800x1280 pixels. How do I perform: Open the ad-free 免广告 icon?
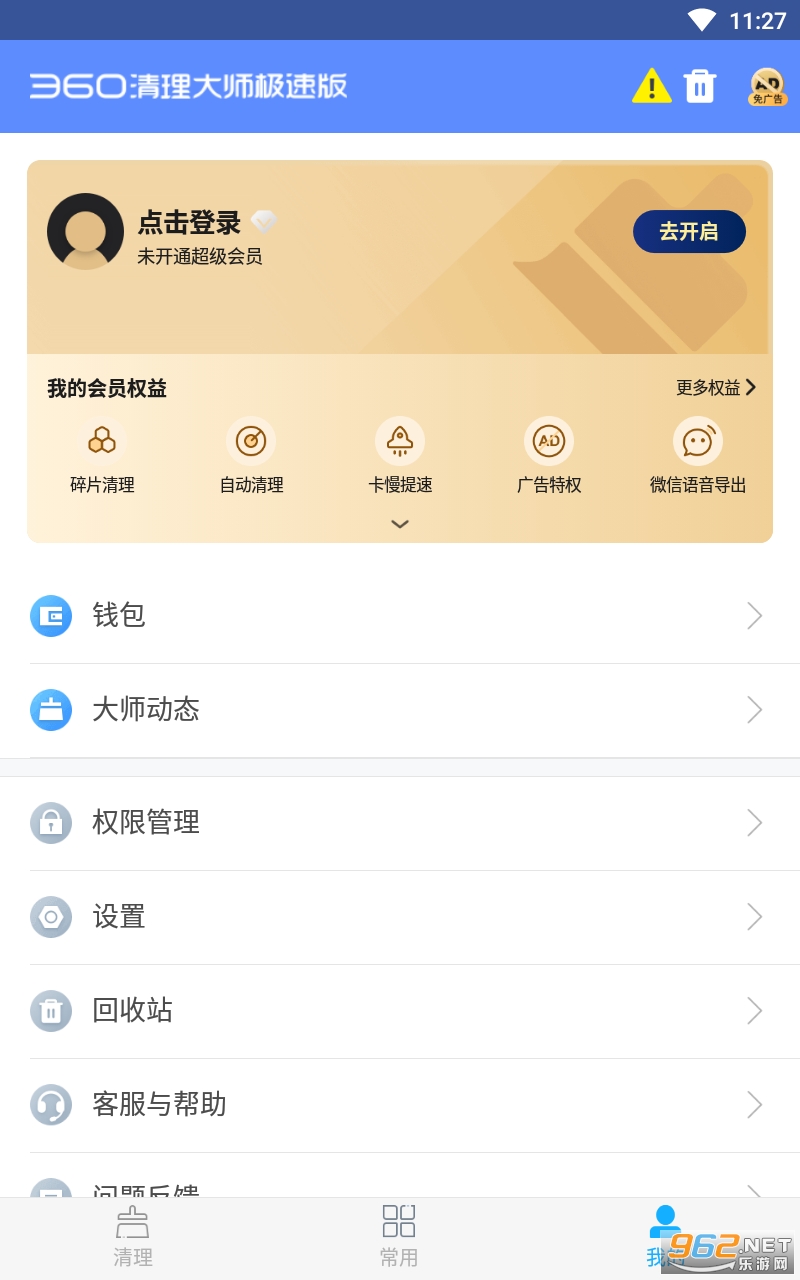click(768, 87)
